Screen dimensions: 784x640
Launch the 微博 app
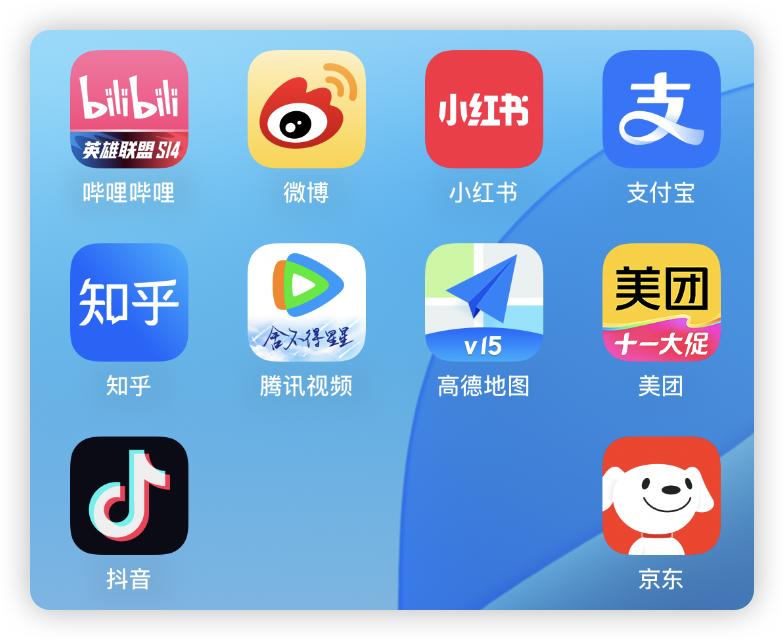306,109
